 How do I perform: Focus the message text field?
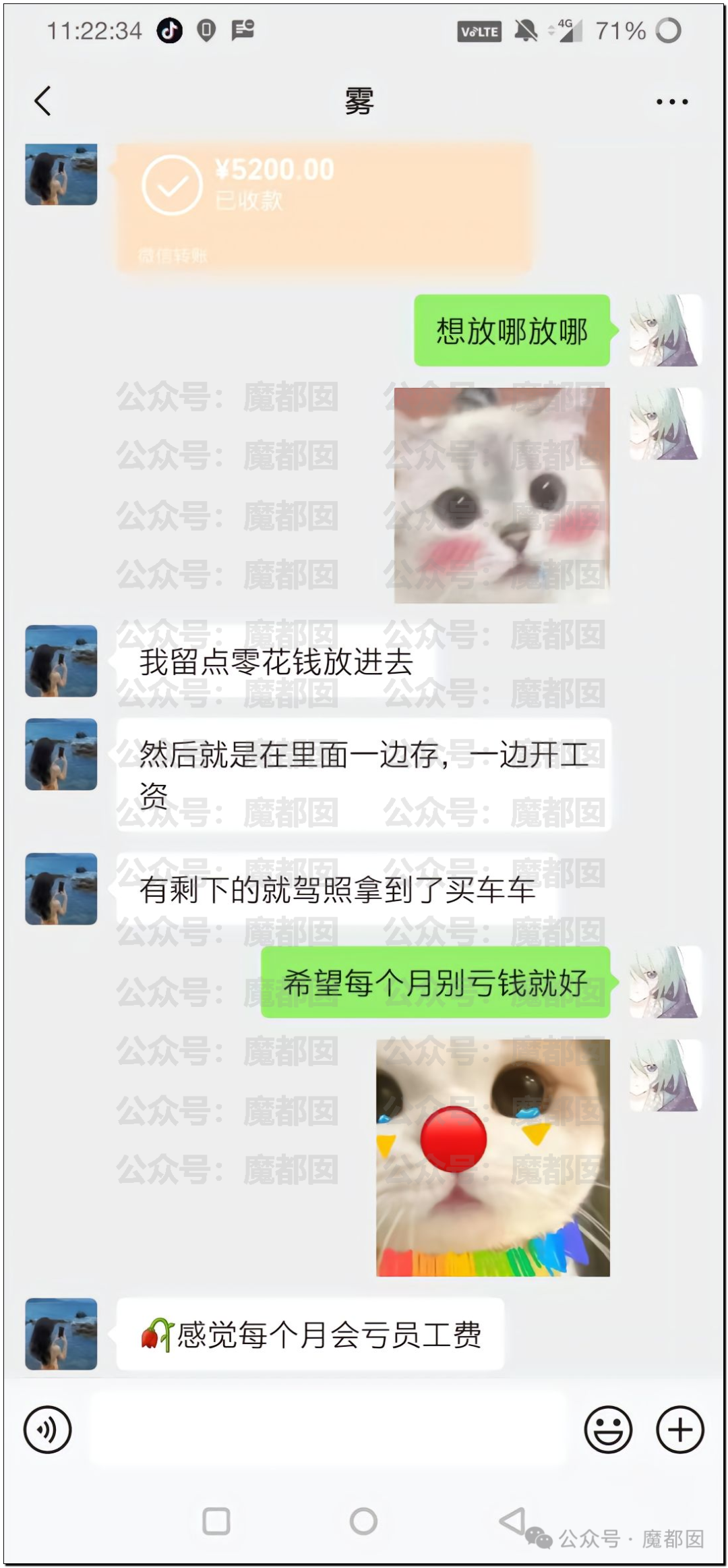327,1429
